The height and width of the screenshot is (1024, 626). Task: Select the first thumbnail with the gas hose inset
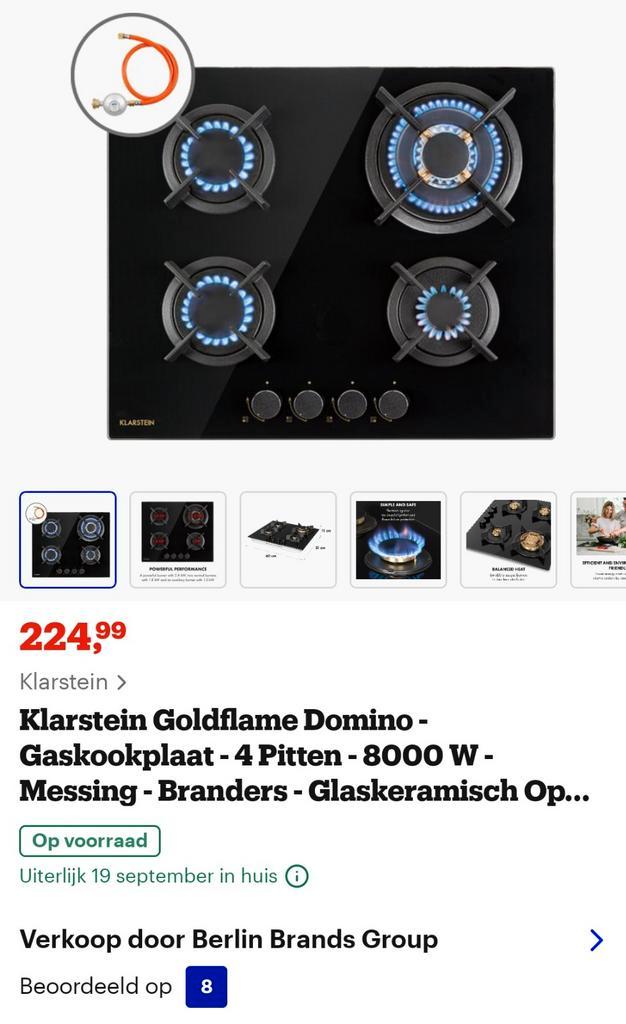[x=68, y=539]
